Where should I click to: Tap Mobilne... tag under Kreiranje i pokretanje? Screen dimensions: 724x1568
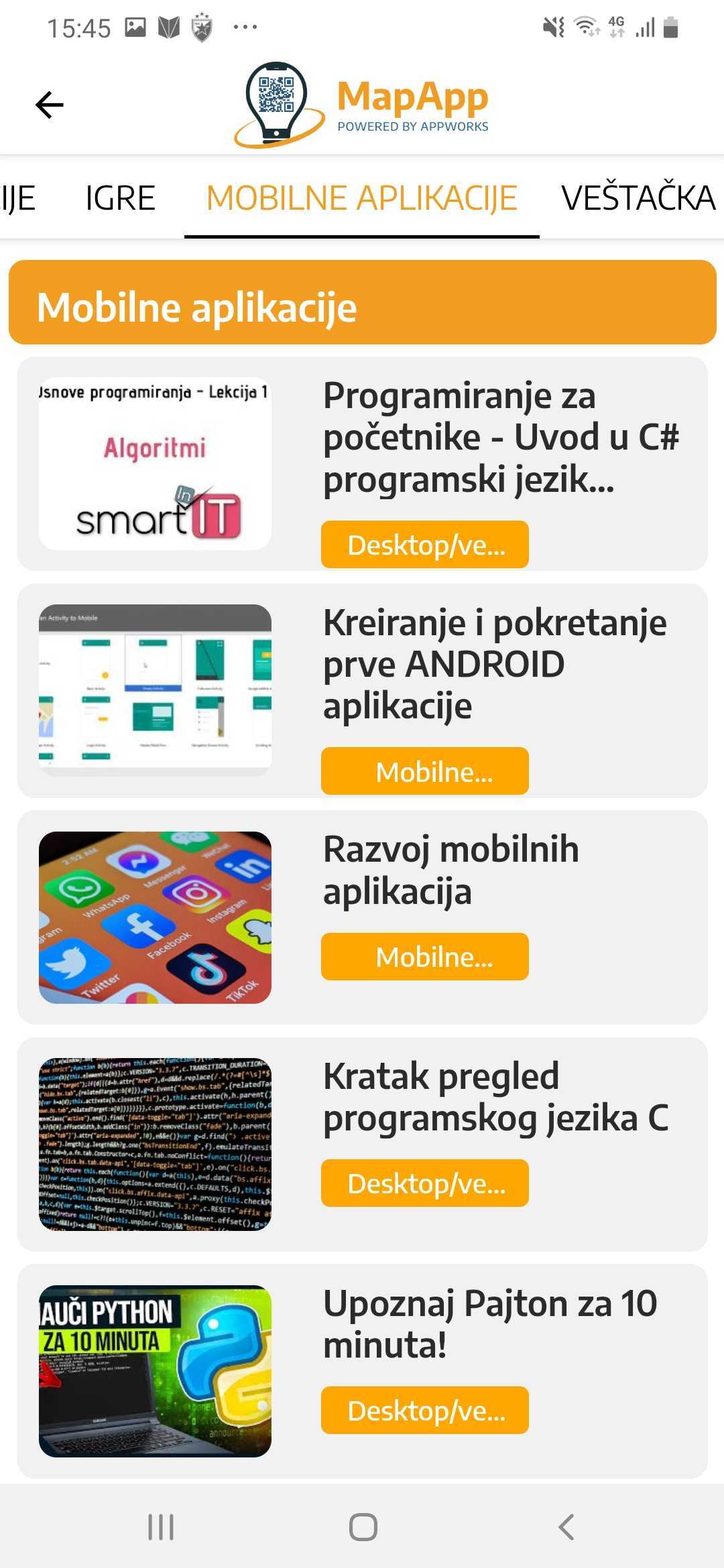pyautogui.click(x=425, y=771)
